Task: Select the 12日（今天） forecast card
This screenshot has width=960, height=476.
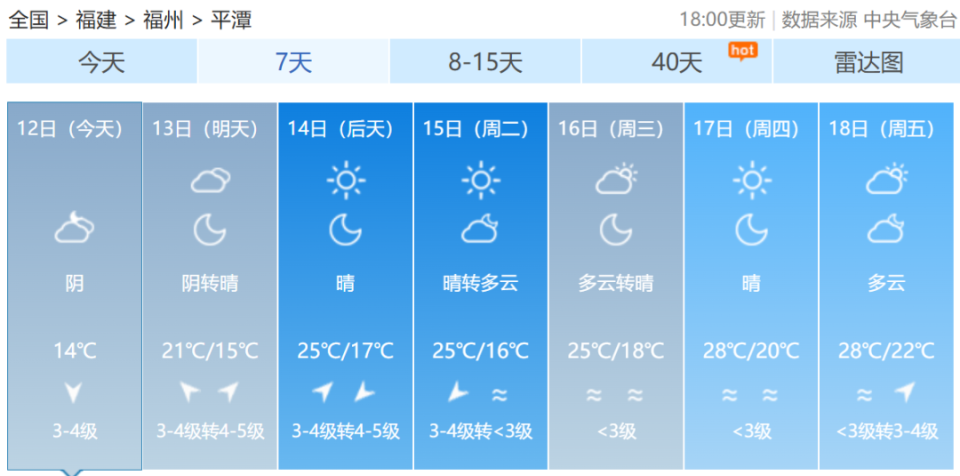Action: pyautogui.click(x=74, y=285)
